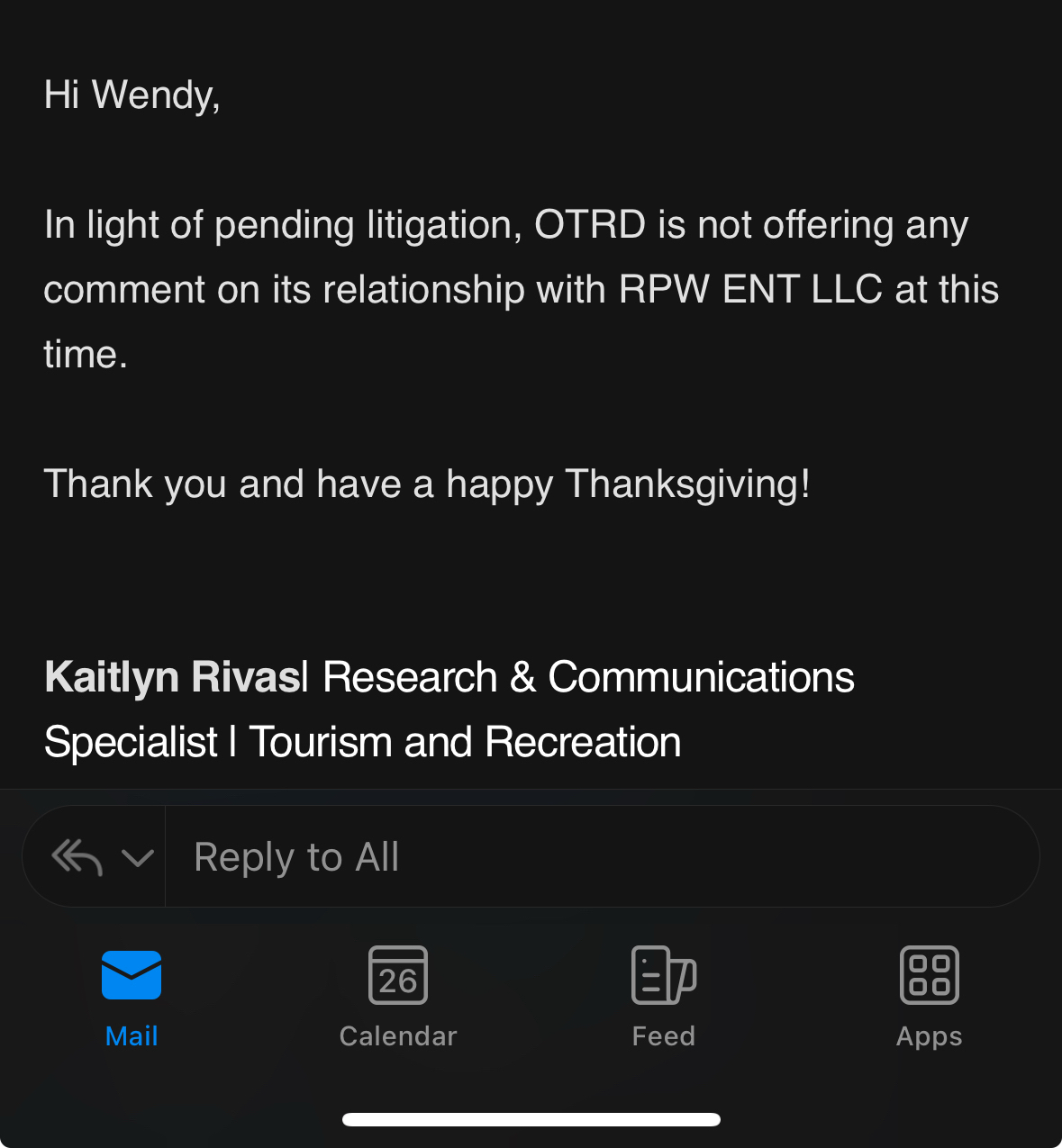Go to the Feed tab

tap(664, 996)
